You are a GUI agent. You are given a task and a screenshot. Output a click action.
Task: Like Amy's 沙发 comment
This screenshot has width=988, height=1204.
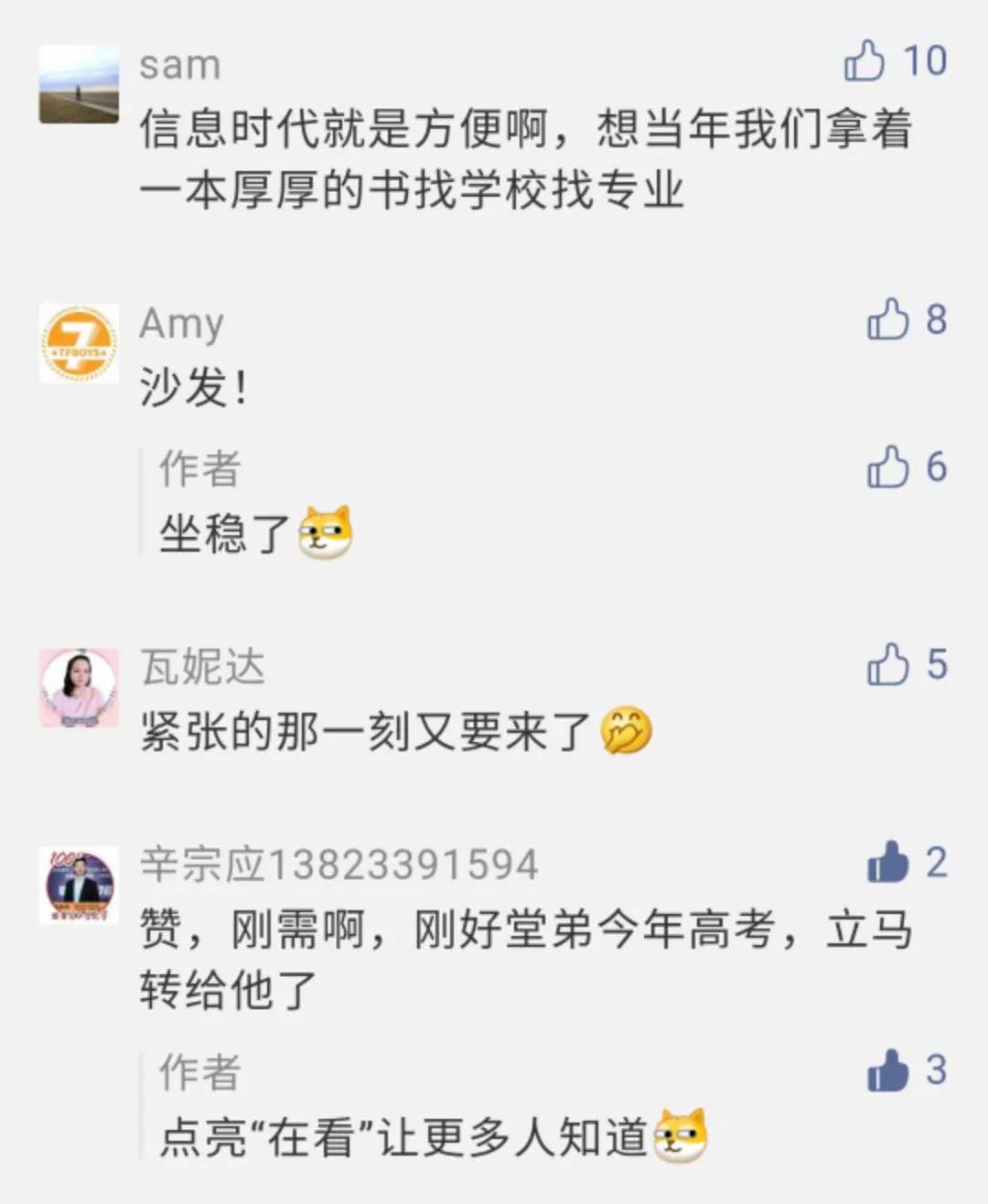coord(887,319)
